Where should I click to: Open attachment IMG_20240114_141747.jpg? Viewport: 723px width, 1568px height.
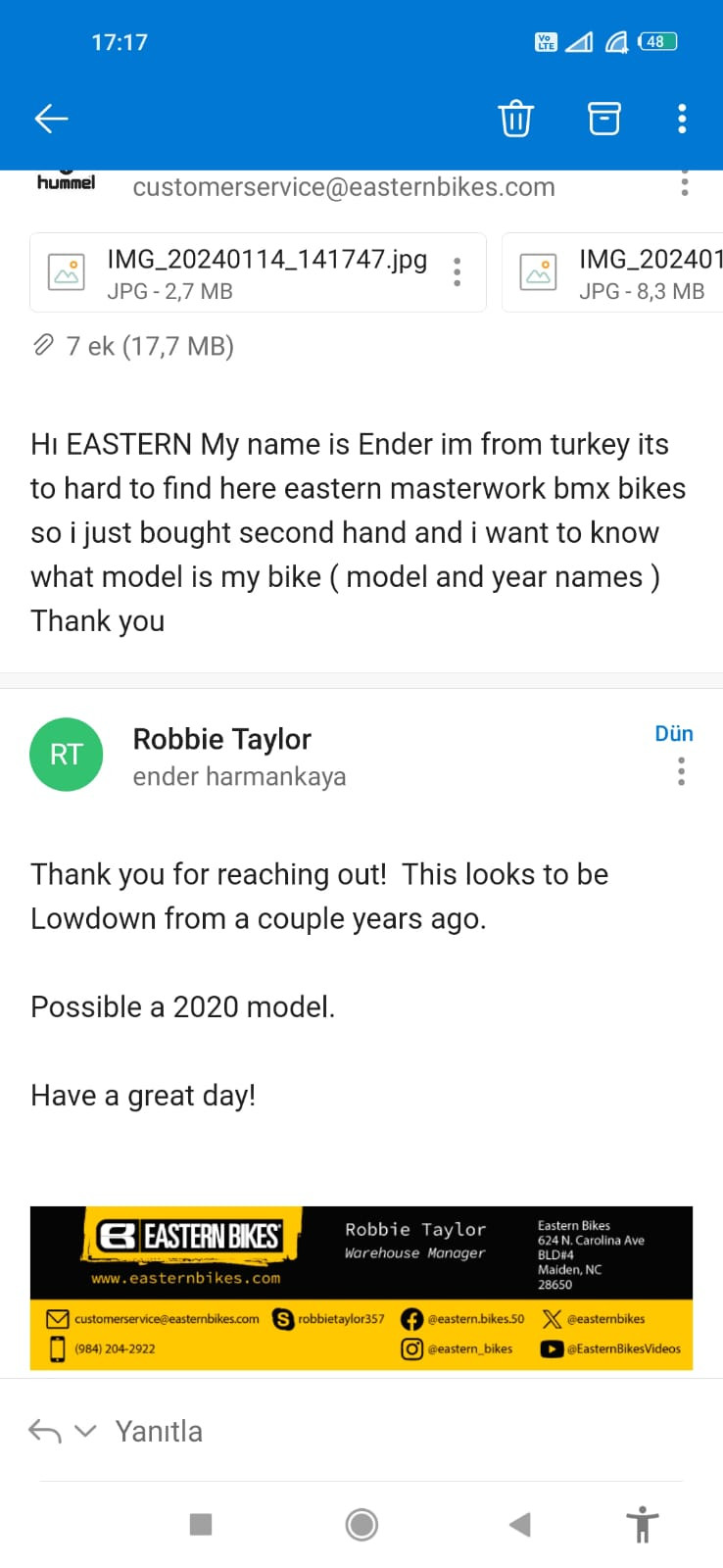pyautogui.click(x=245, y=272)
